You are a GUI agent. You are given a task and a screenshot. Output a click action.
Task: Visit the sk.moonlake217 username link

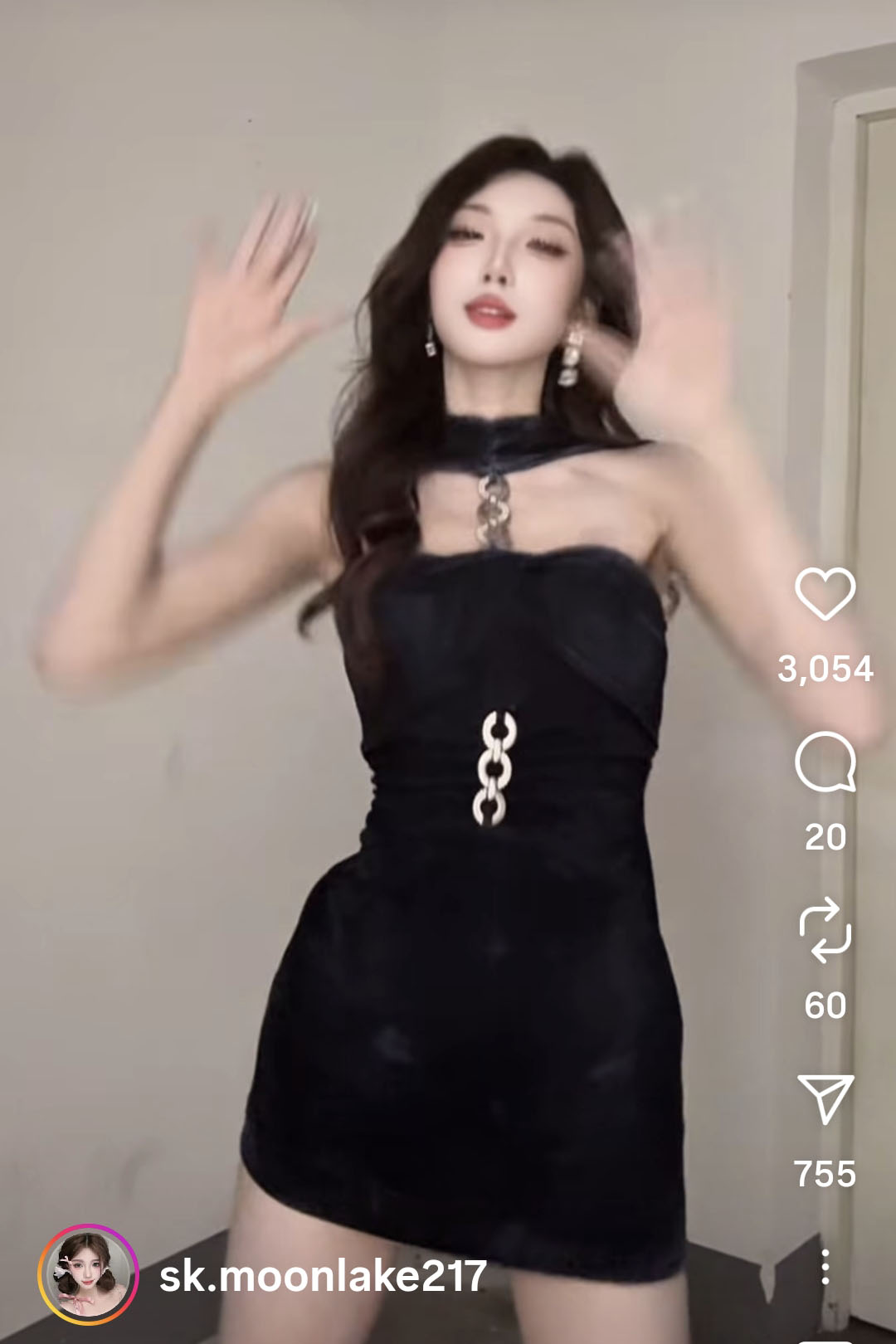click(323, 1276)
